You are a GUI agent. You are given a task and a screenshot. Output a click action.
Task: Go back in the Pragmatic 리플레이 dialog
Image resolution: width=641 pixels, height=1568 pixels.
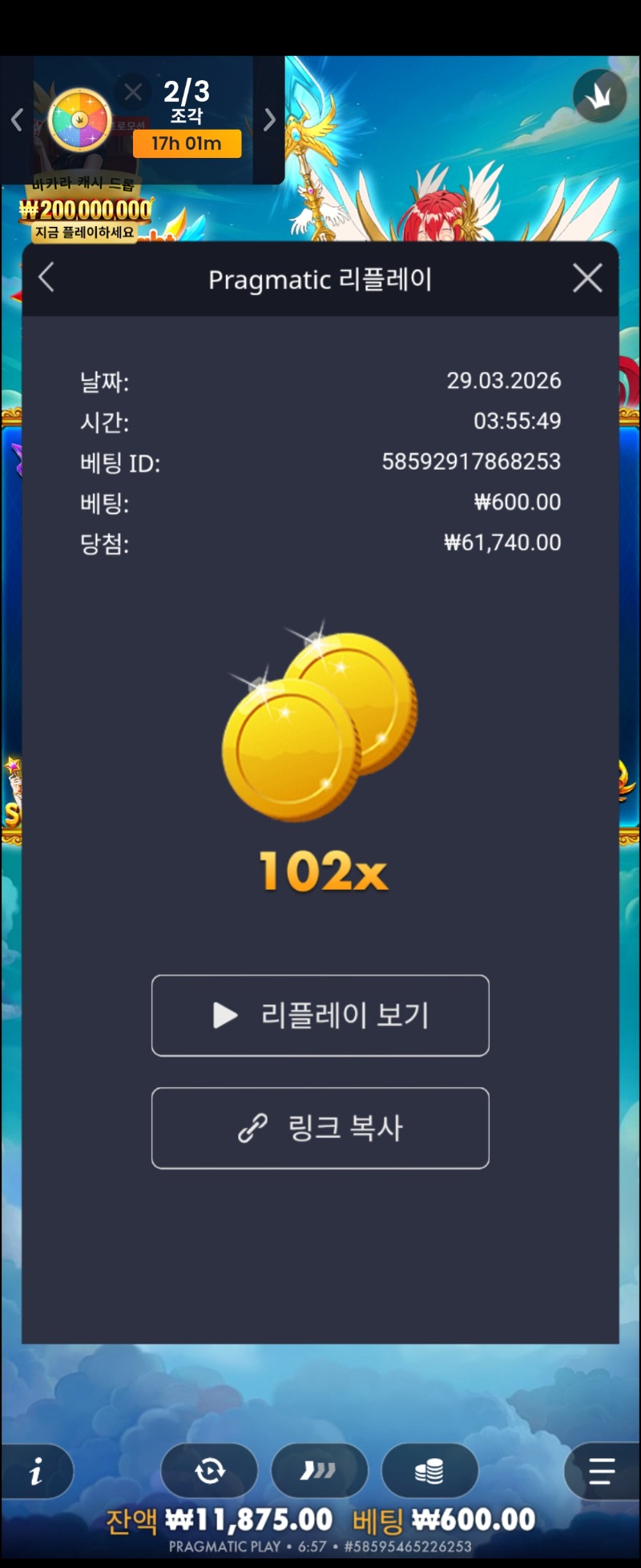(46, 278)
